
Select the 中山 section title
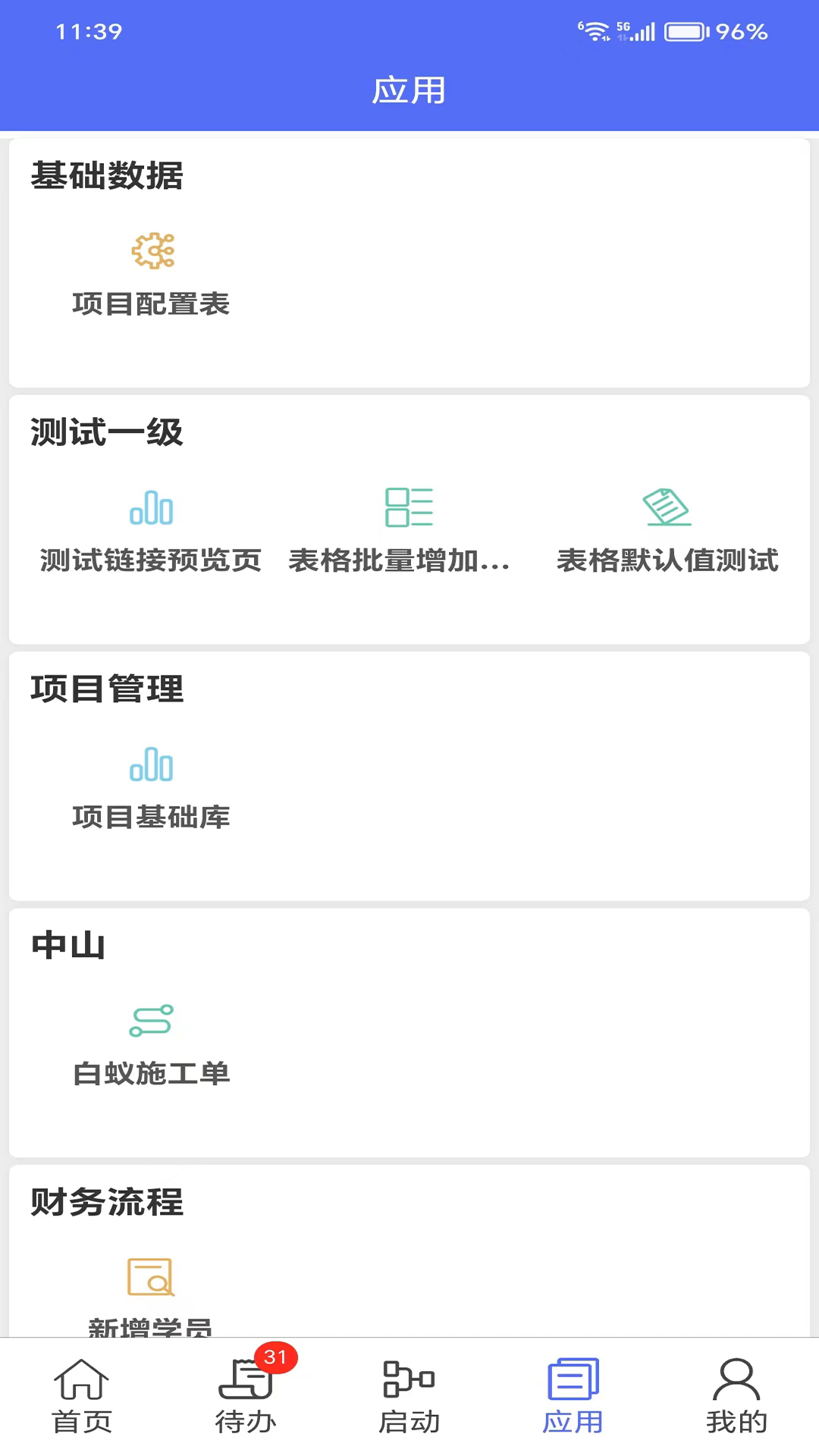67,946
